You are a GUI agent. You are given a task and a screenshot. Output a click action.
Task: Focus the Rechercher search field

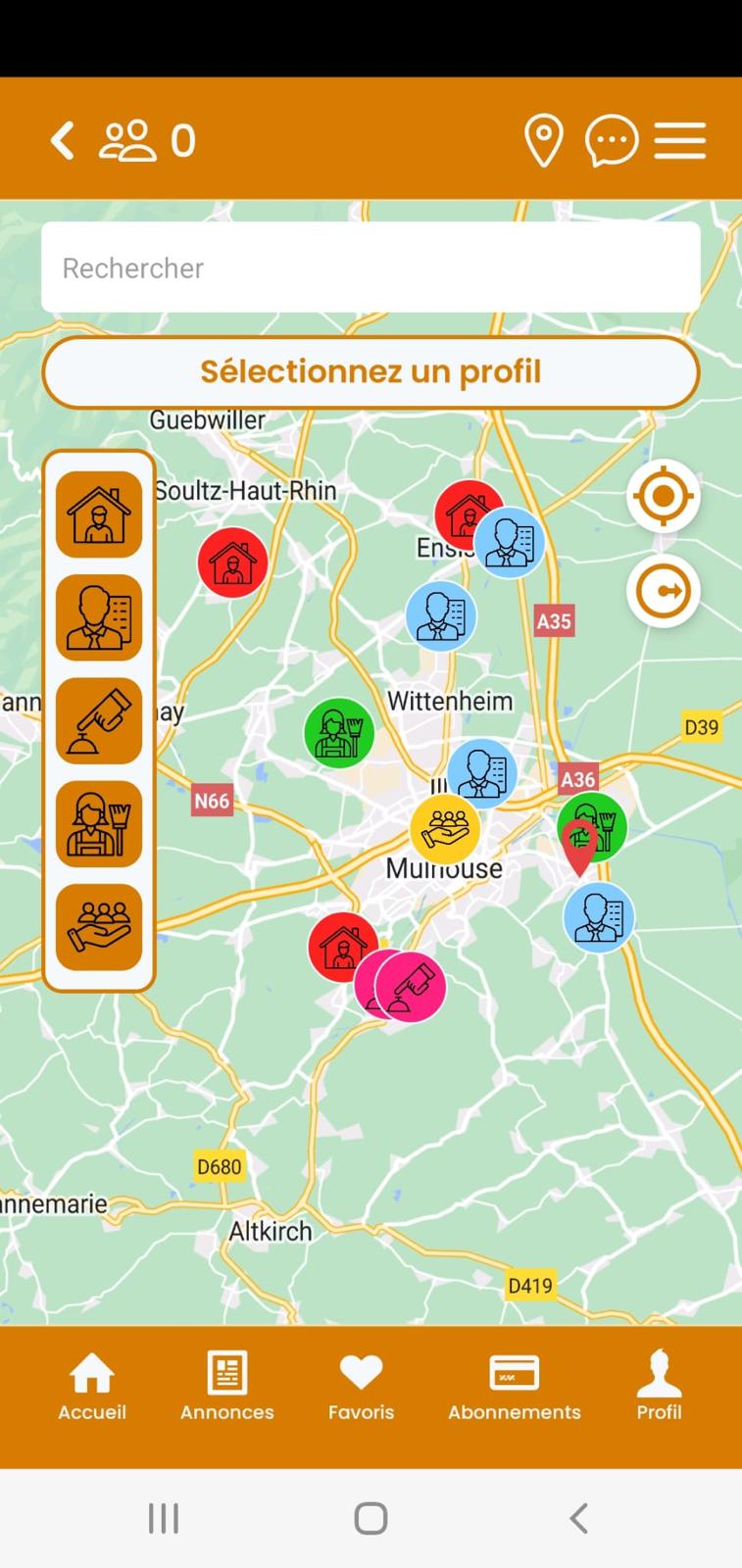click(x=371, y=268)
